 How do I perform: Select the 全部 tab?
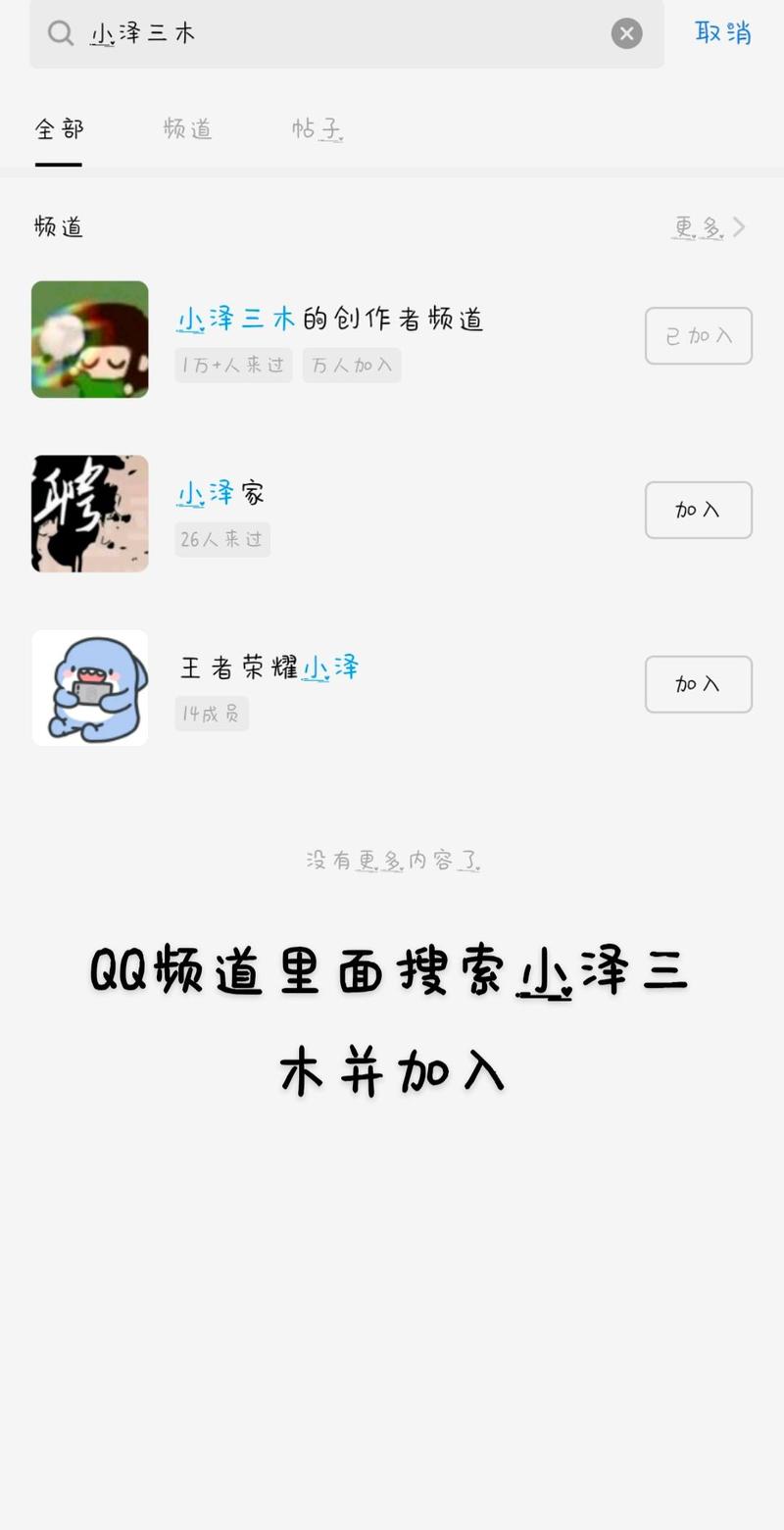pyautogui.click(x=59, y=127)
